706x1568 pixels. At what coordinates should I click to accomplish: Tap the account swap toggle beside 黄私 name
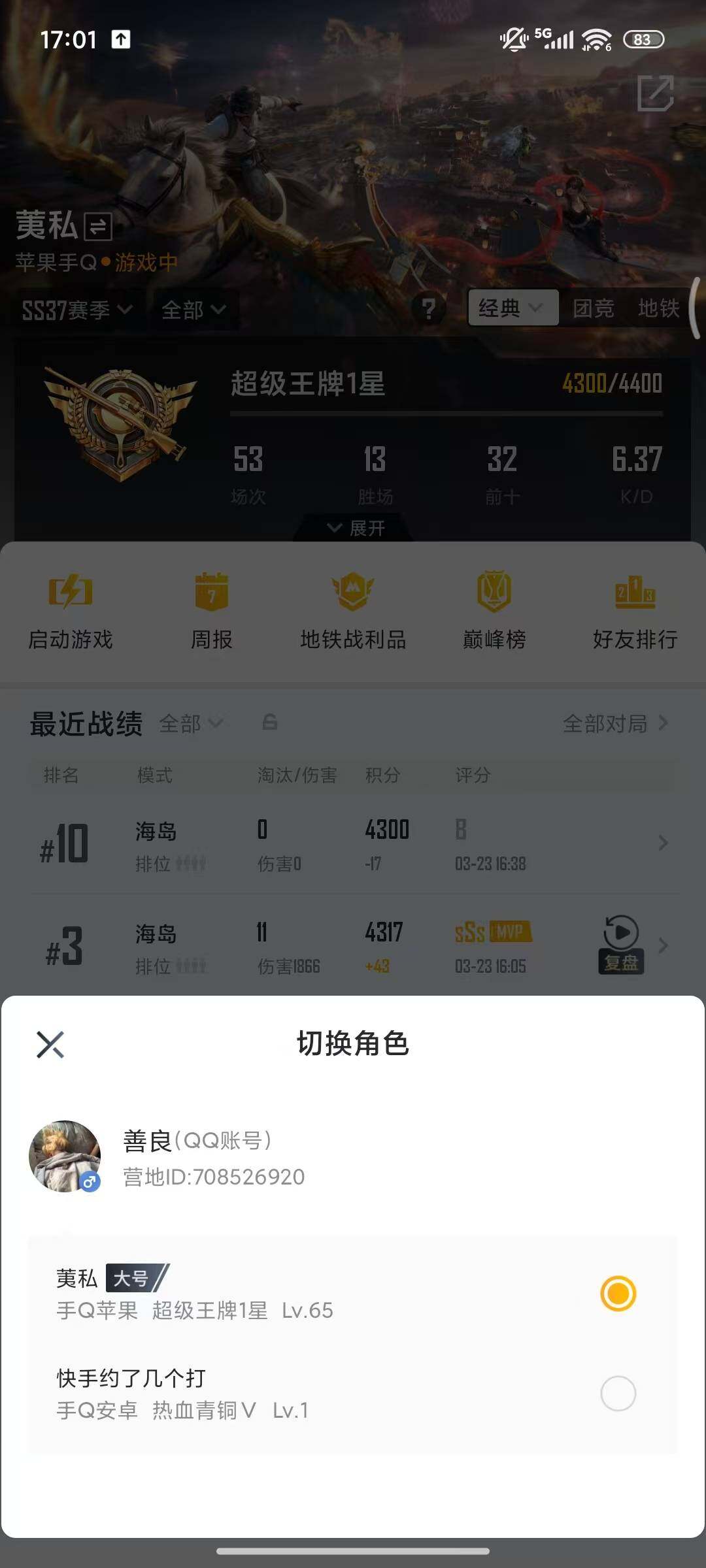[98, 227]
